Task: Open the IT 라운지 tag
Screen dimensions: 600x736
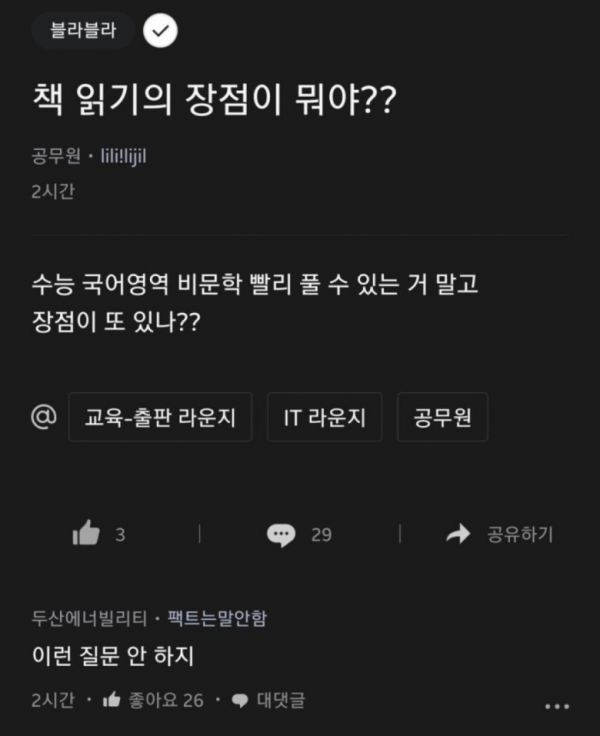Action: click(x=325, y=417)
